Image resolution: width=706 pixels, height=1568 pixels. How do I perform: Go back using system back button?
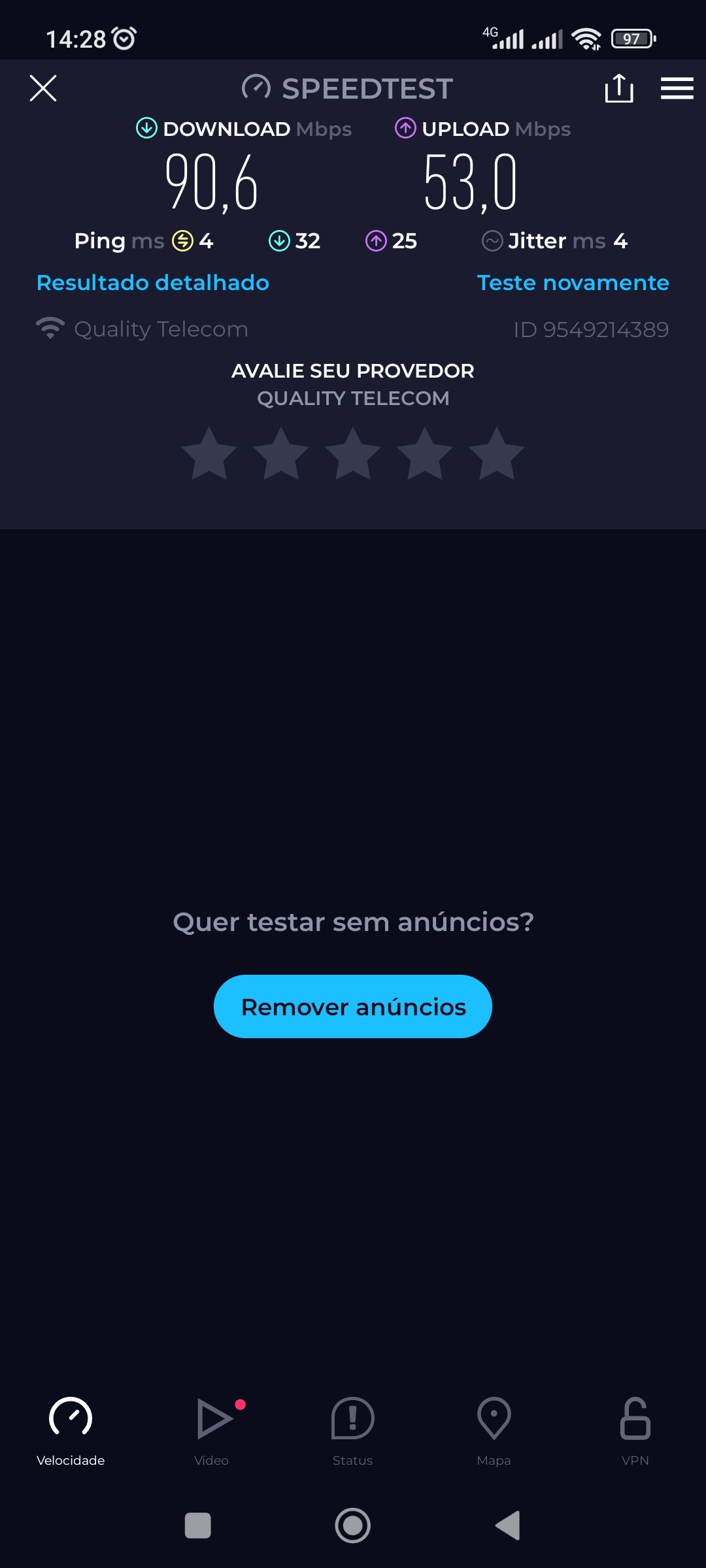[508, 1526]
